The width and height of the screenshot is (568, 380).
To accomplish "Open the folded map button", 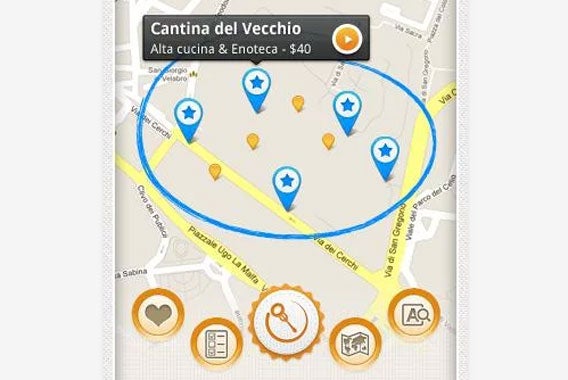I will coord(355,344).
